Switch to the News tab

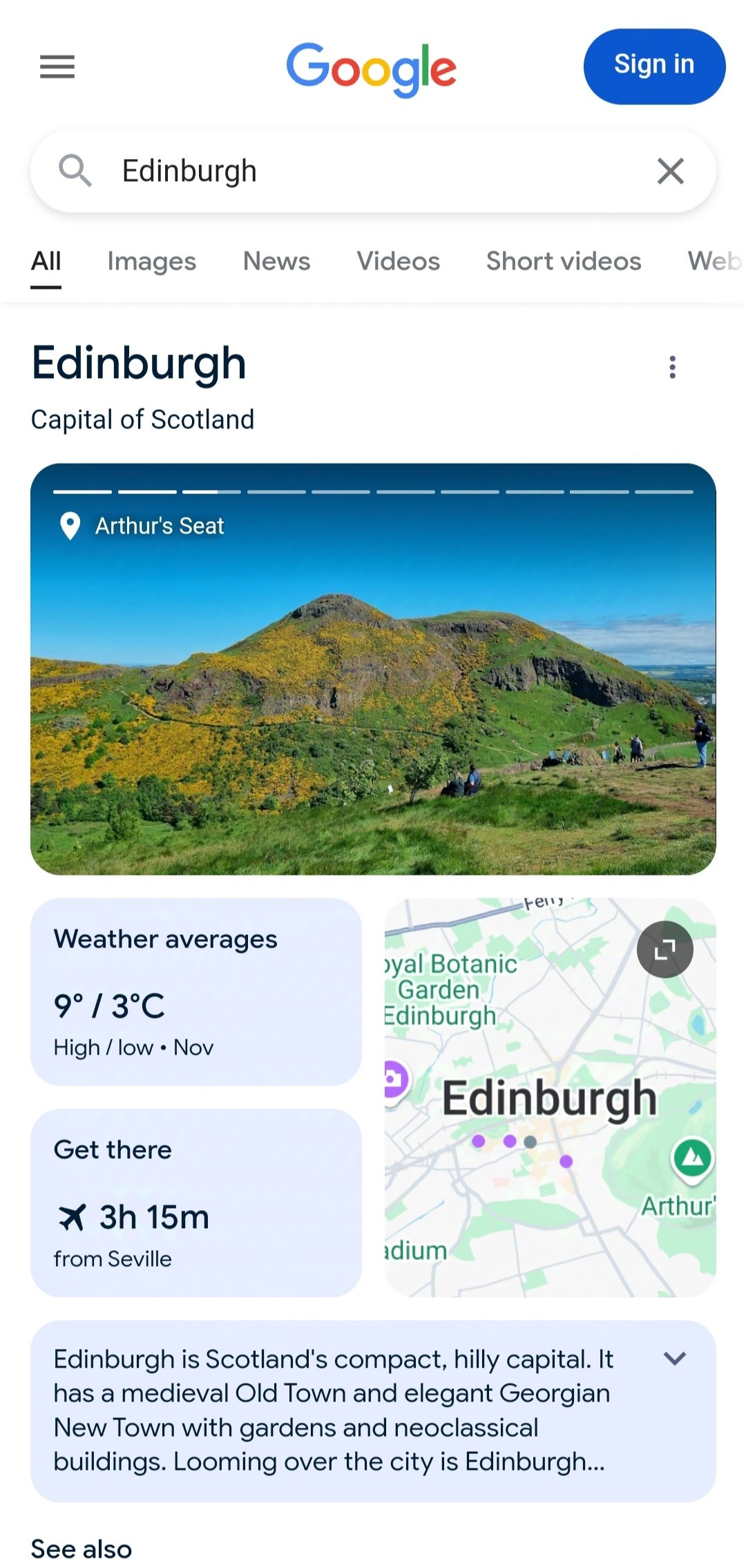276,261
